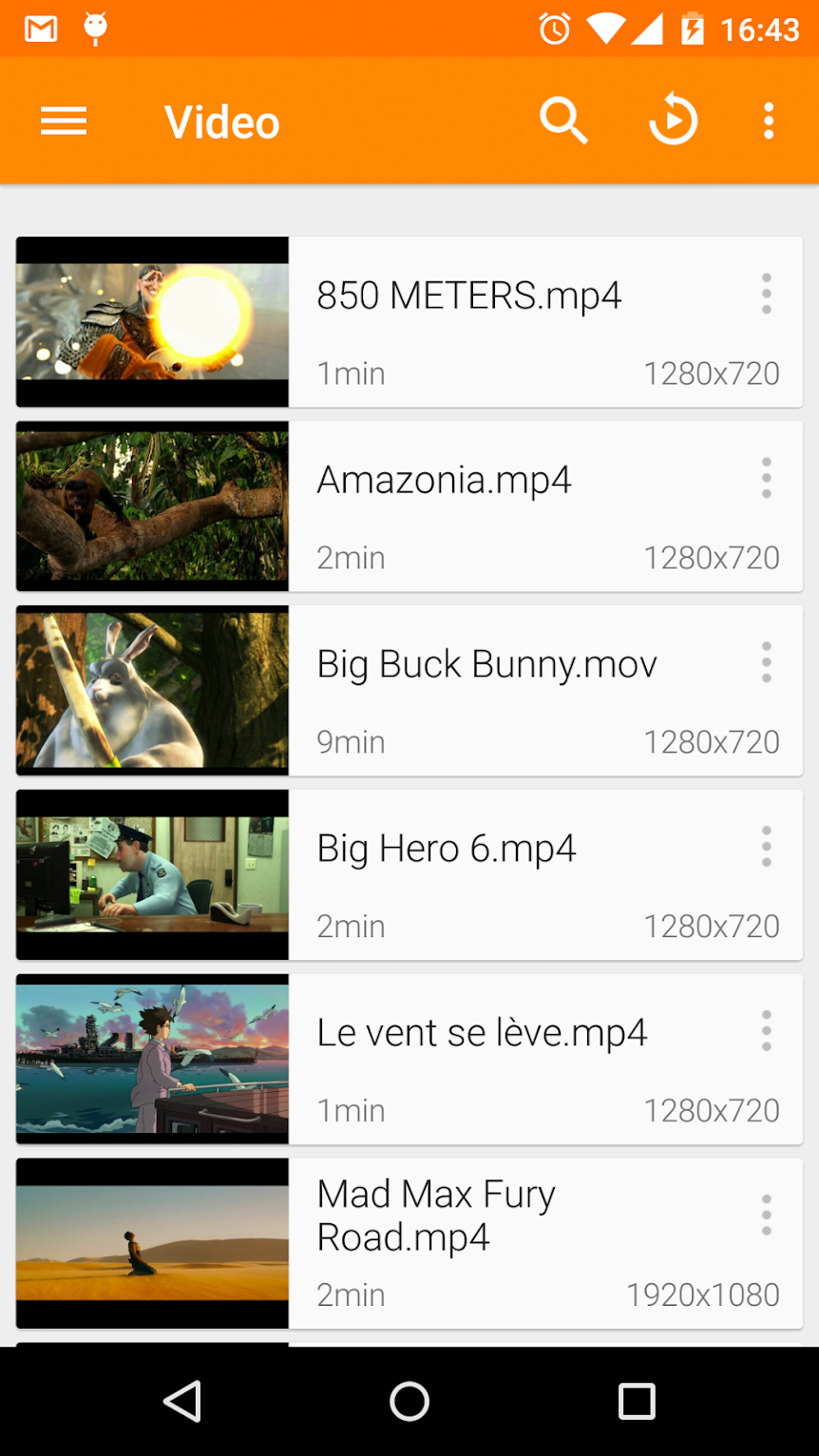This screenshot has height=1456, width=819.
Task: Open options for 850 METERS.mp4
Action: pos(767,295)
